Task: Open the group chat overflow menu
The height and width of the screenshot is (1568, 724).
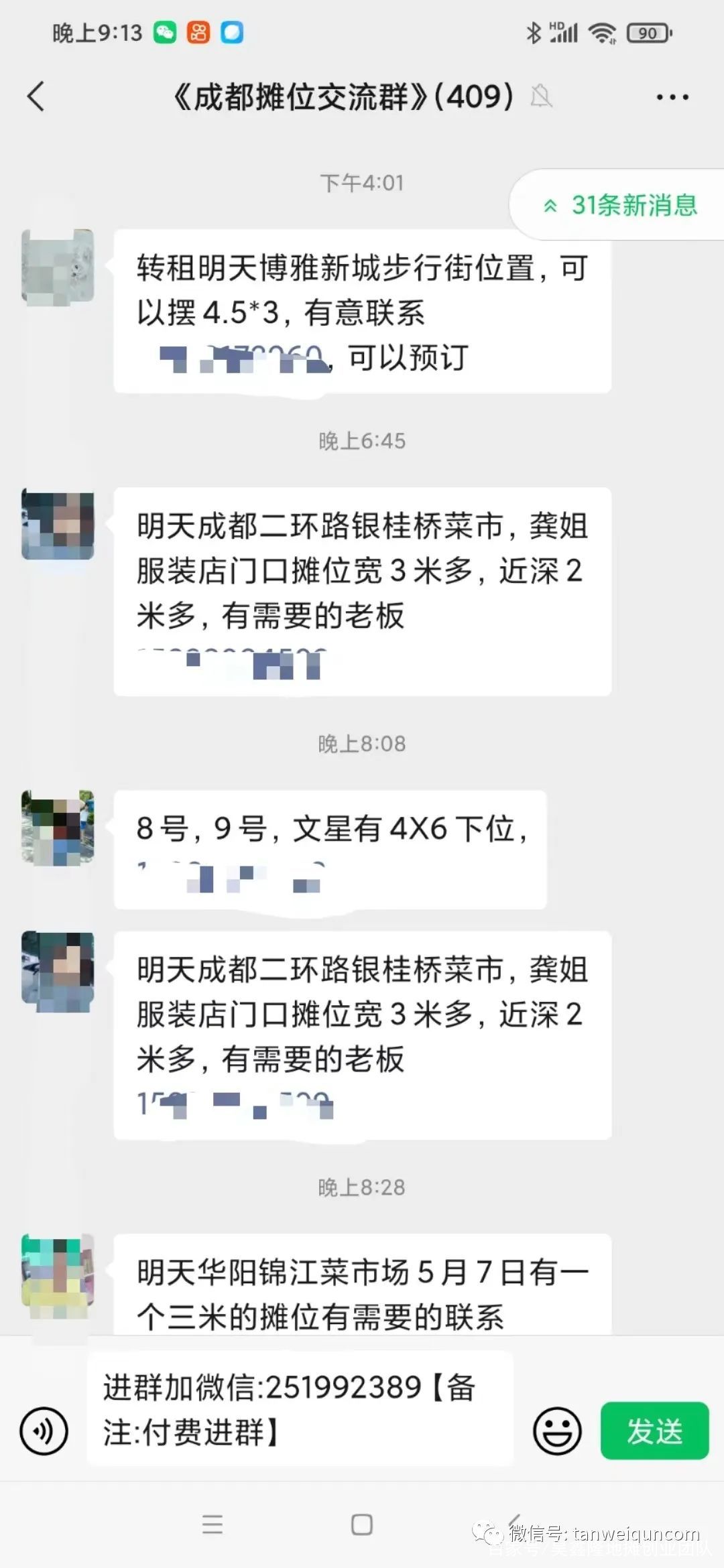Action: click(672, 97)
